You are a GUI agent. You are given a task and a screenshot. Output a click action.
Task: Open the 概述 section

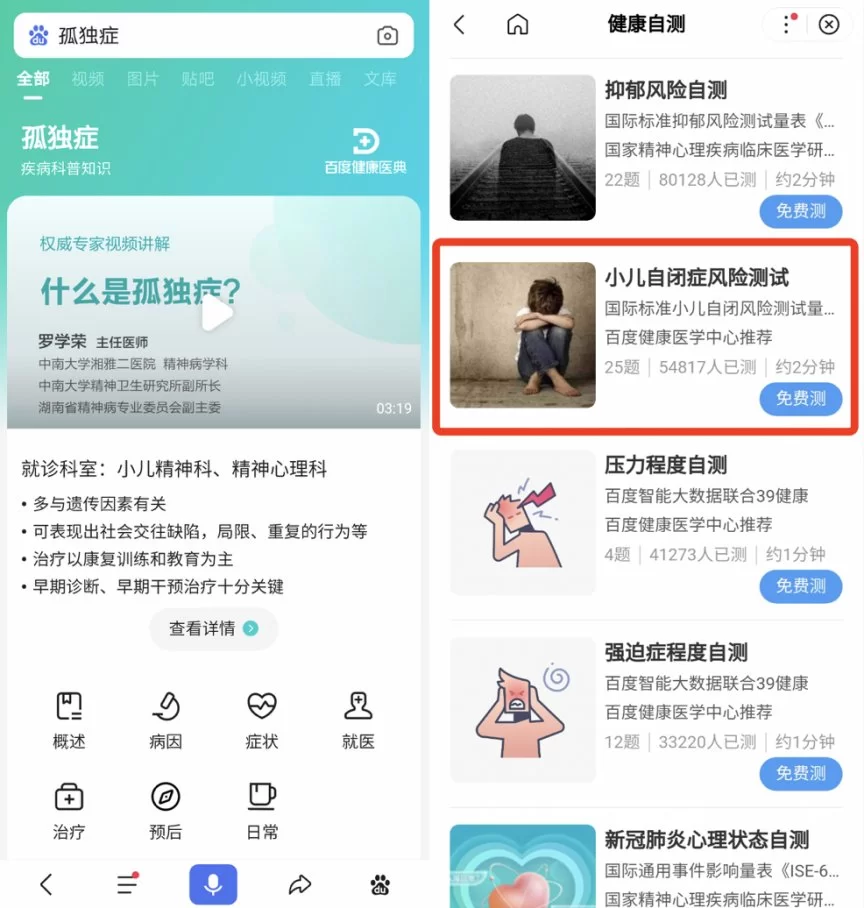(69, 720)
